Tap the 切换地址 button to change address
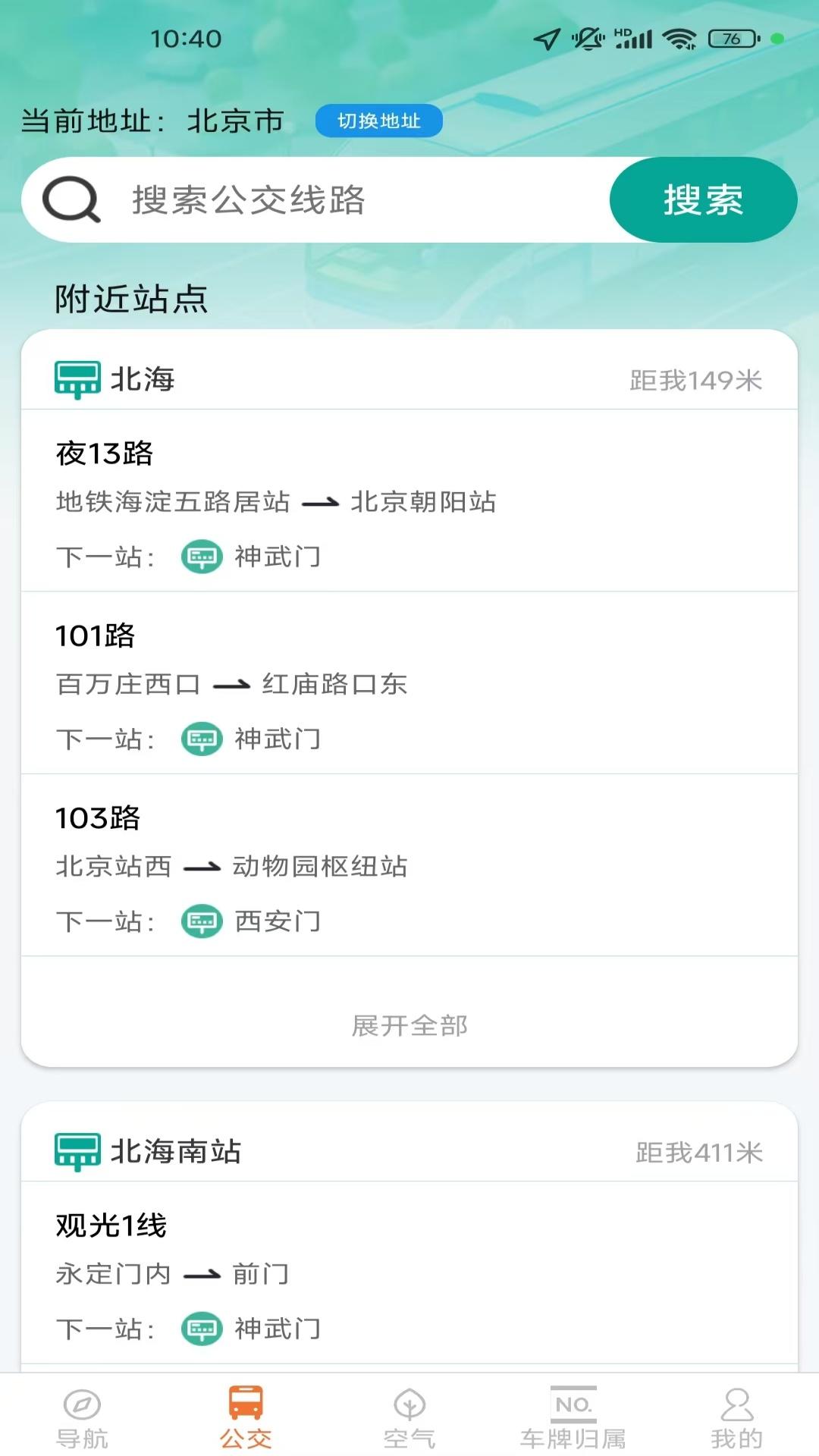The image size is (819, 1456). tap(380, 120)
